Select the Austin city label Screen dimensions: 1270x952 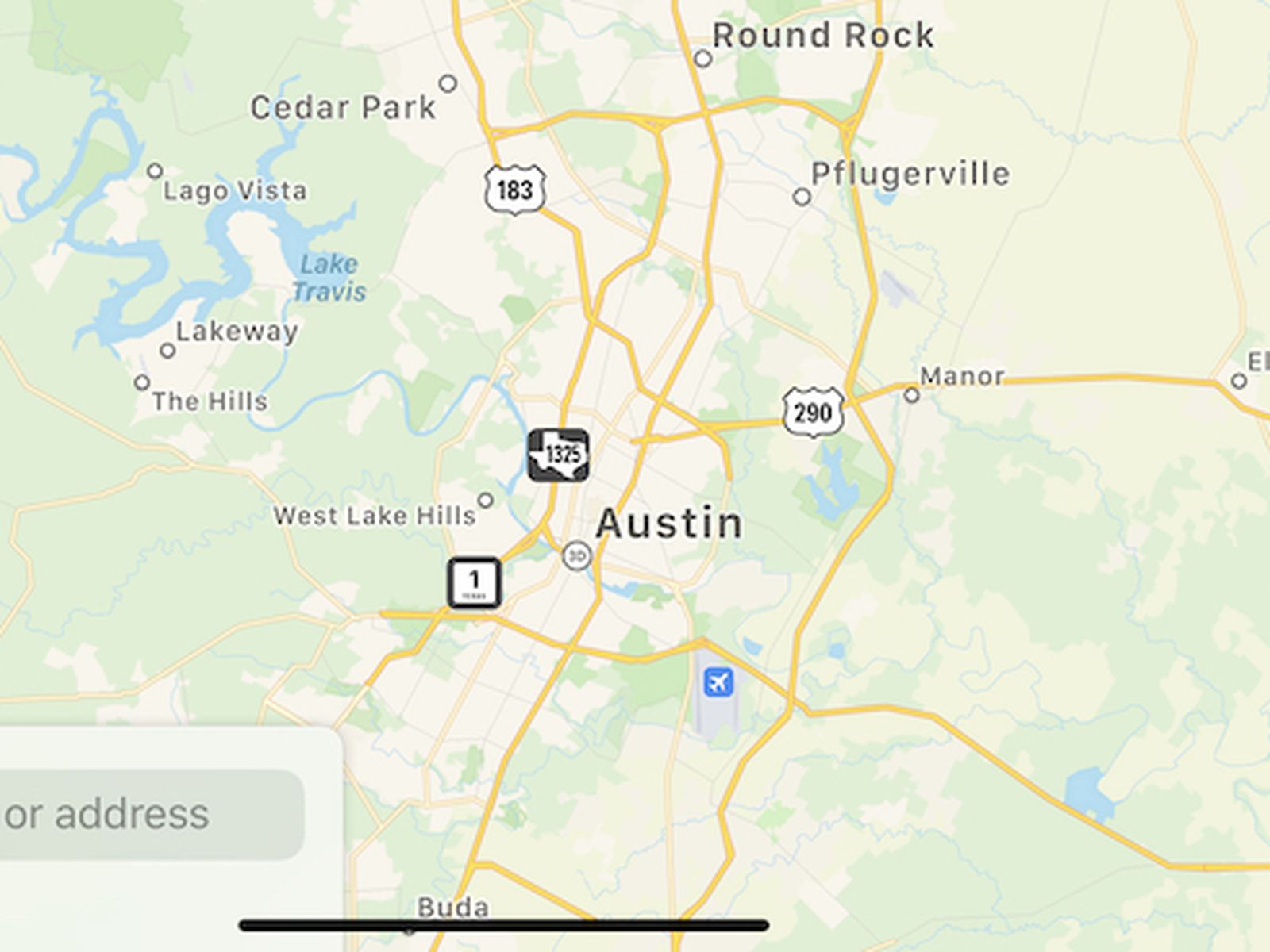click(669, 524)
